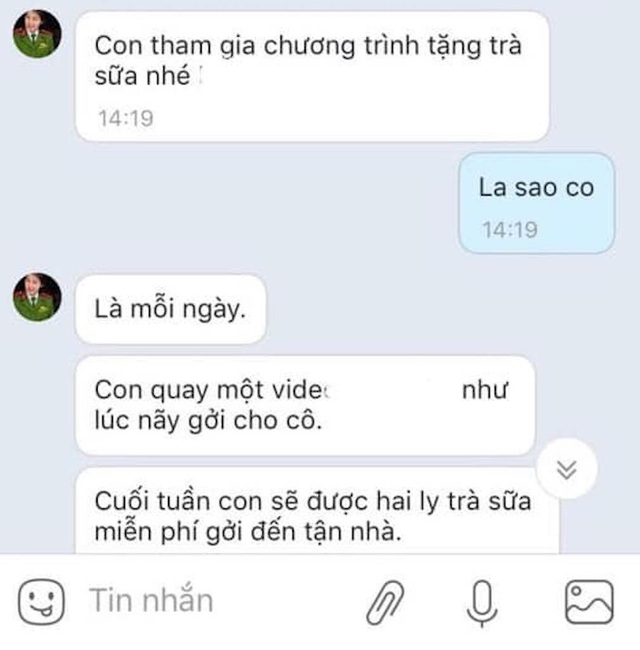
Task: Attach a file with the paperclip
Action: [385, 602]
